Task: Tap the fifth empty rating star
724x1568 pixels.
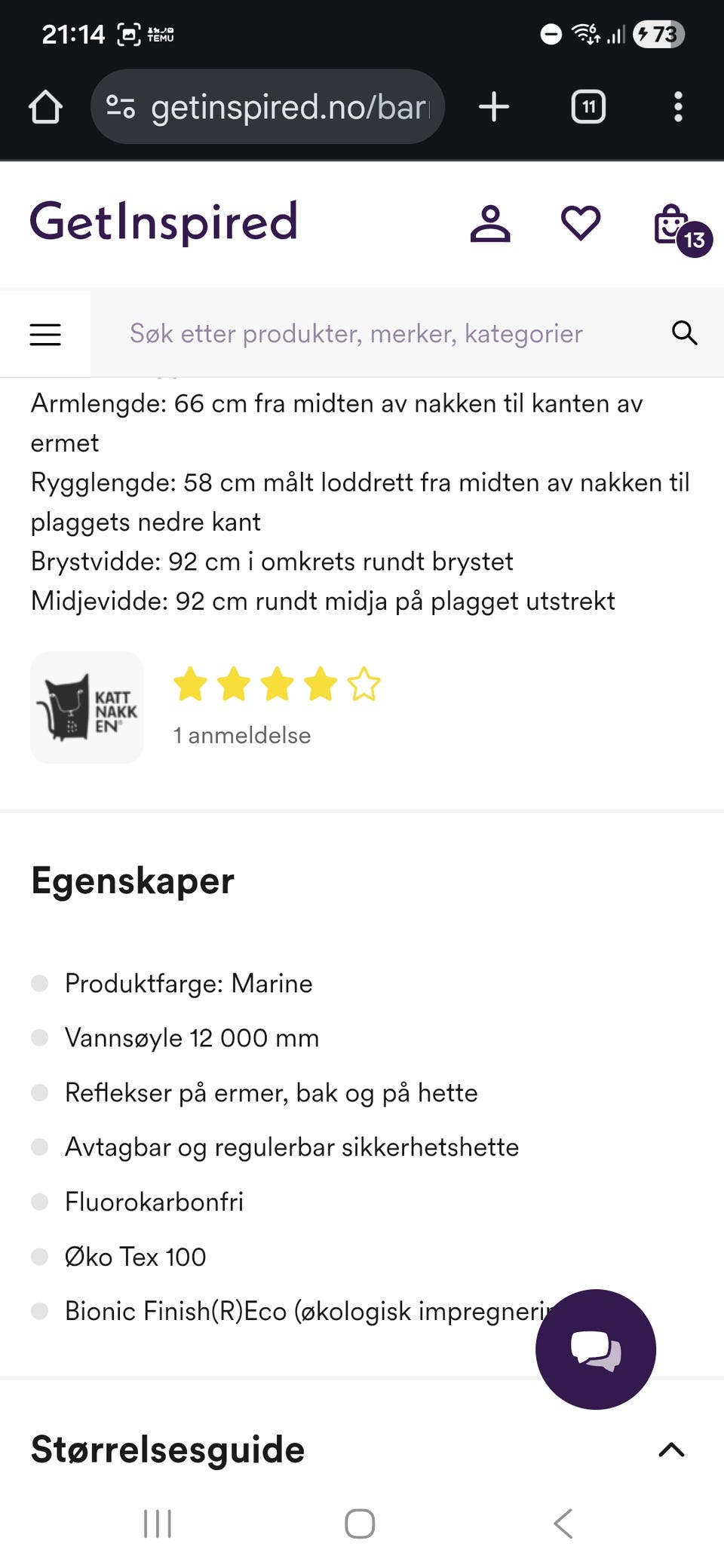Action: point(364,684)
